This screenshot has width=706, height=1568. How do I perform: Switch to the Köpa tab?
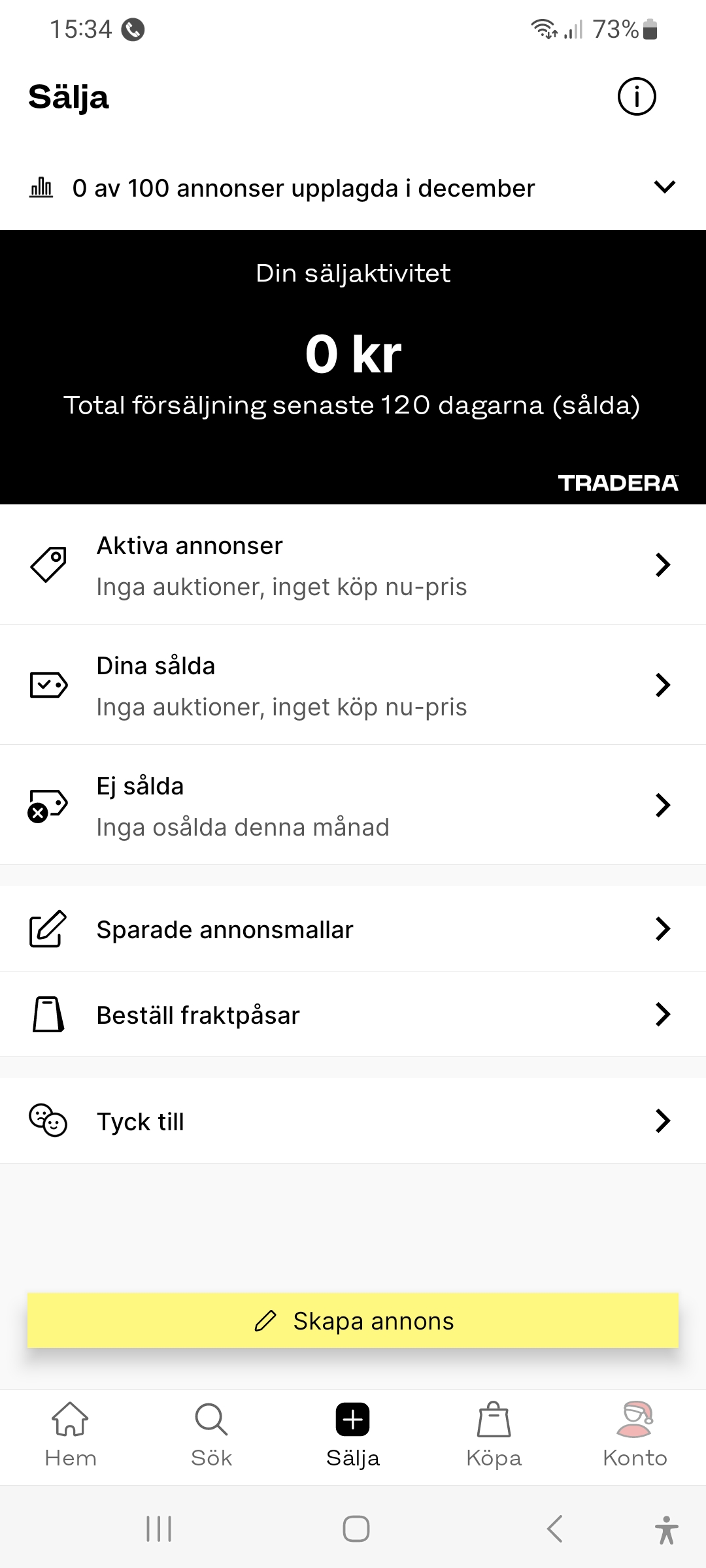(494, 1435)
